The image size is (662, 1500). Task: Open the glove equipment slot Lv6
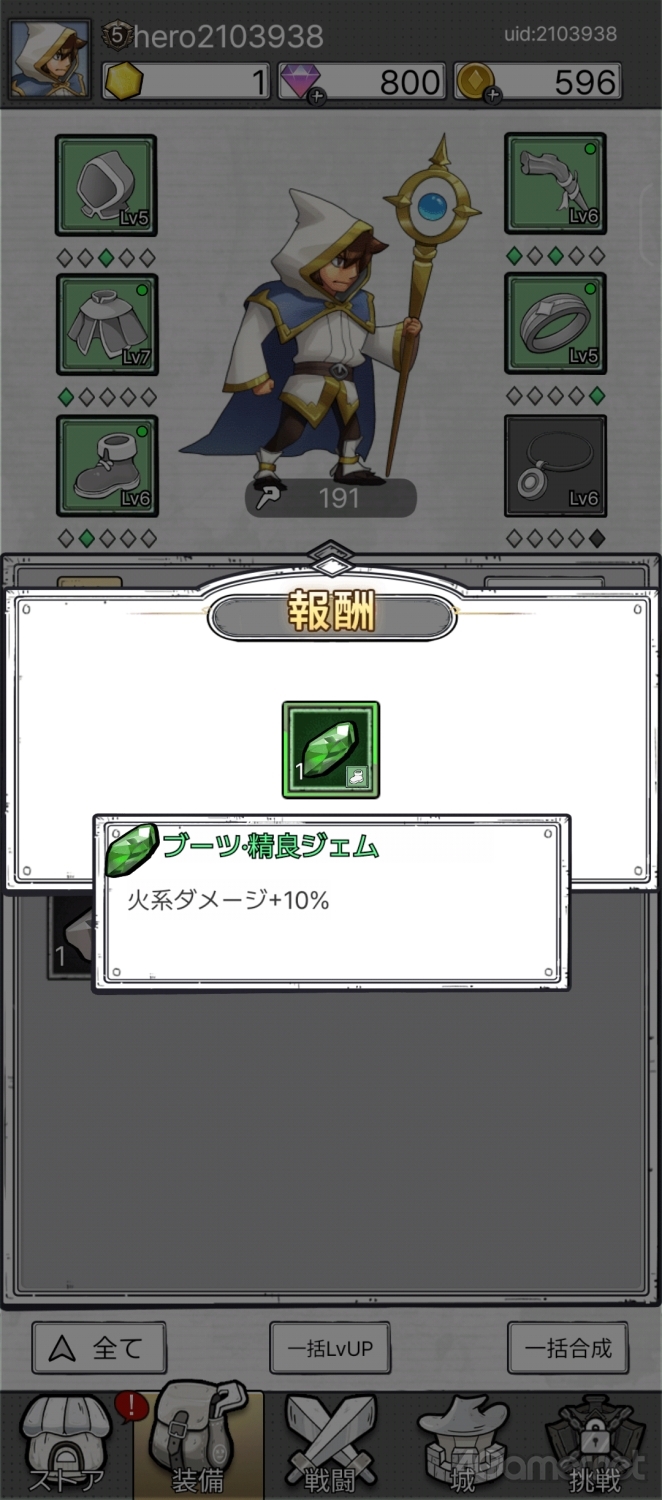point(555,186)
